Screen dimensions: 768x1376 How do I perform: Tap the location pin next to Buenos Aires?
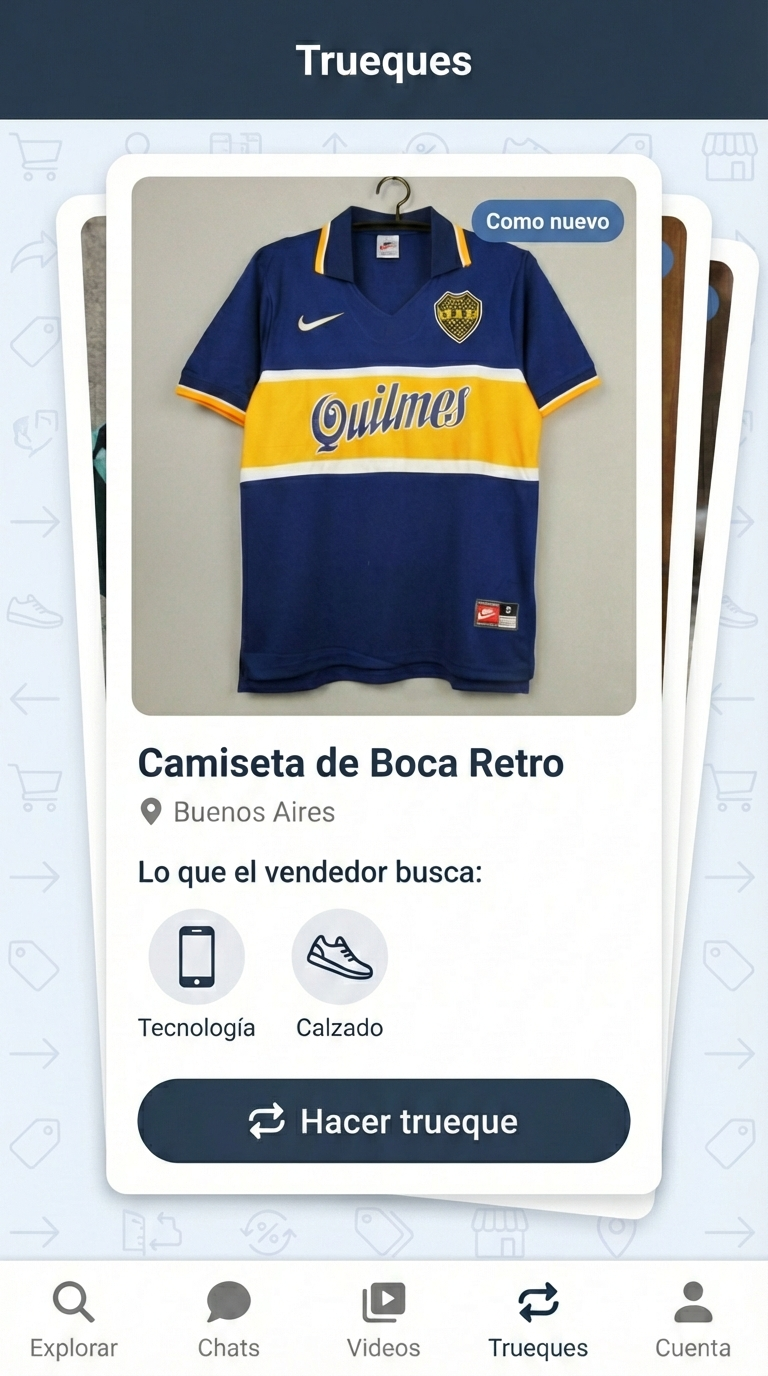point(151,812)
